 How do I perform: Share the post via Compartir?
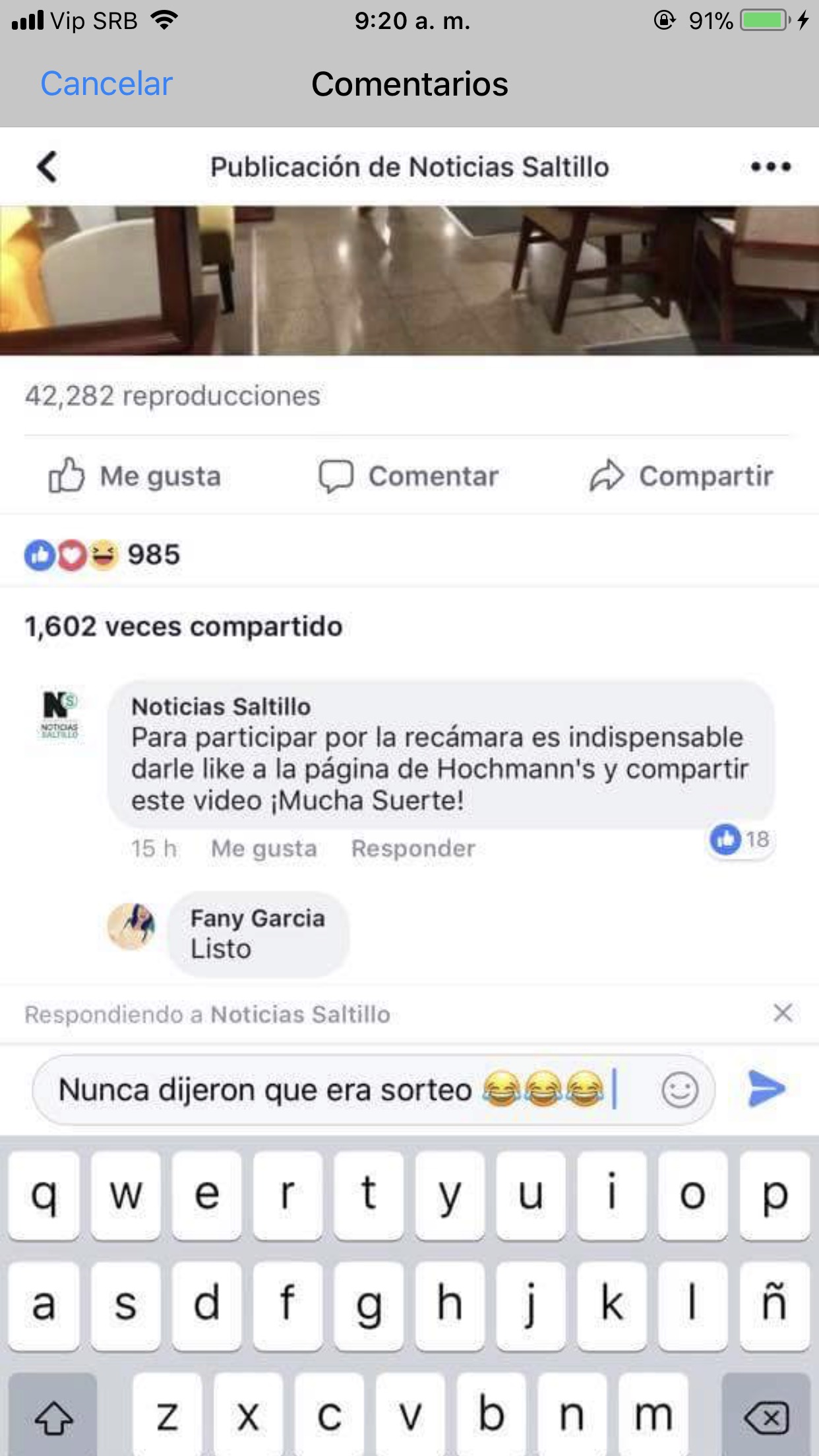[x=681, y=476]
